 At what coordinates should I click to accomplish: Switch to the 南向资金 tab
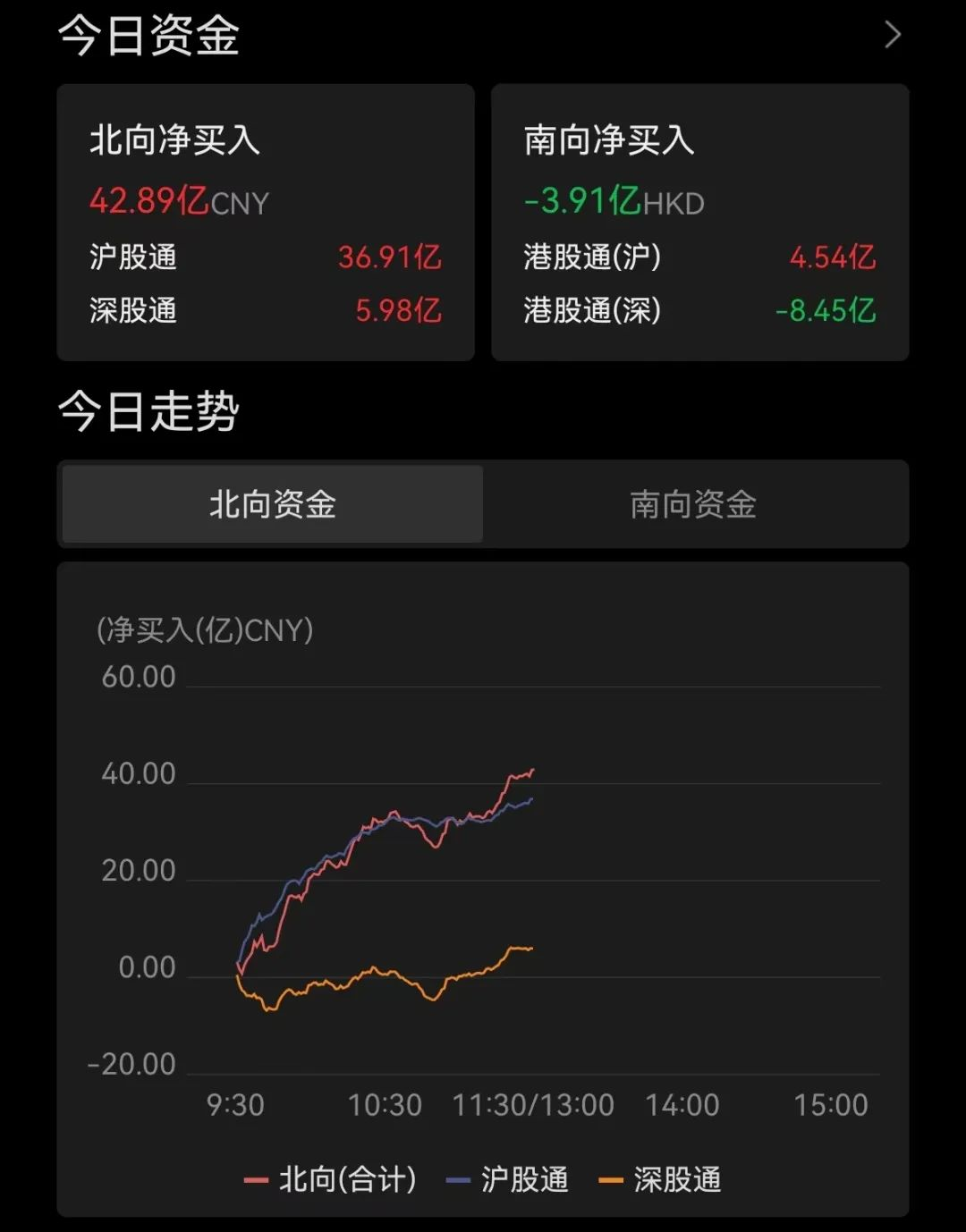[x=694, y=504]
